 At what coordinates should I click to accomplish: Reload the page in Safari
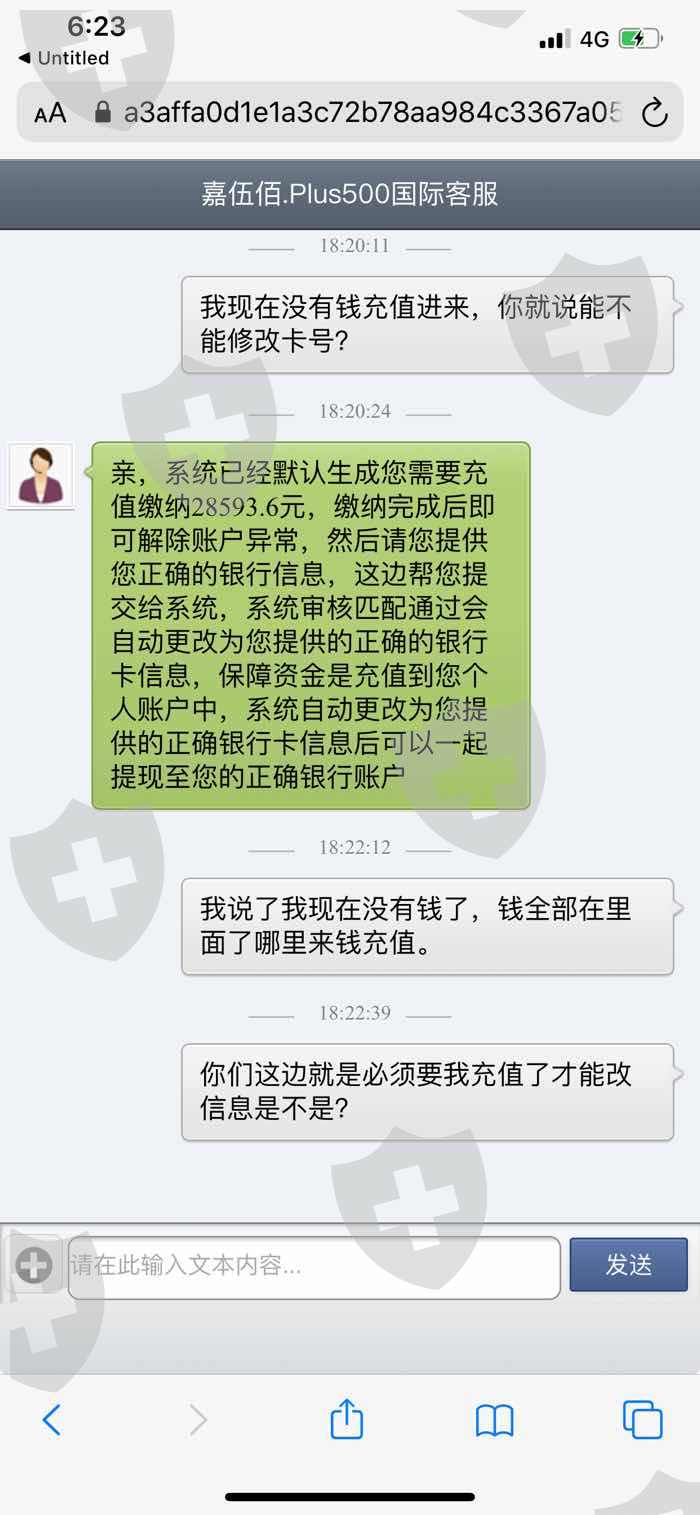click(654, 113)
